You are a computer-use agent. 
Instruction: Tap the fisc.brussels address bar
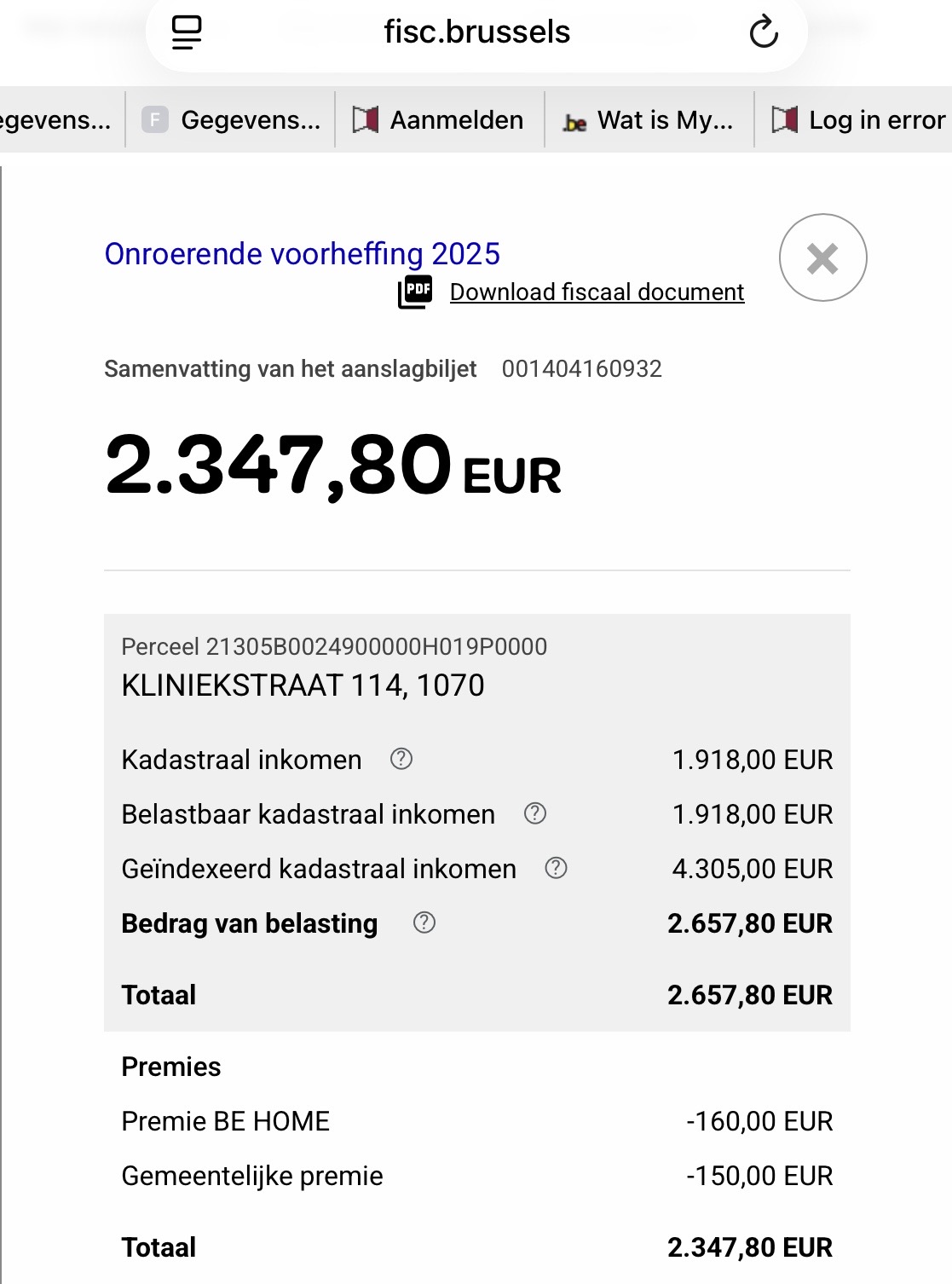click(x=476, y=32)
